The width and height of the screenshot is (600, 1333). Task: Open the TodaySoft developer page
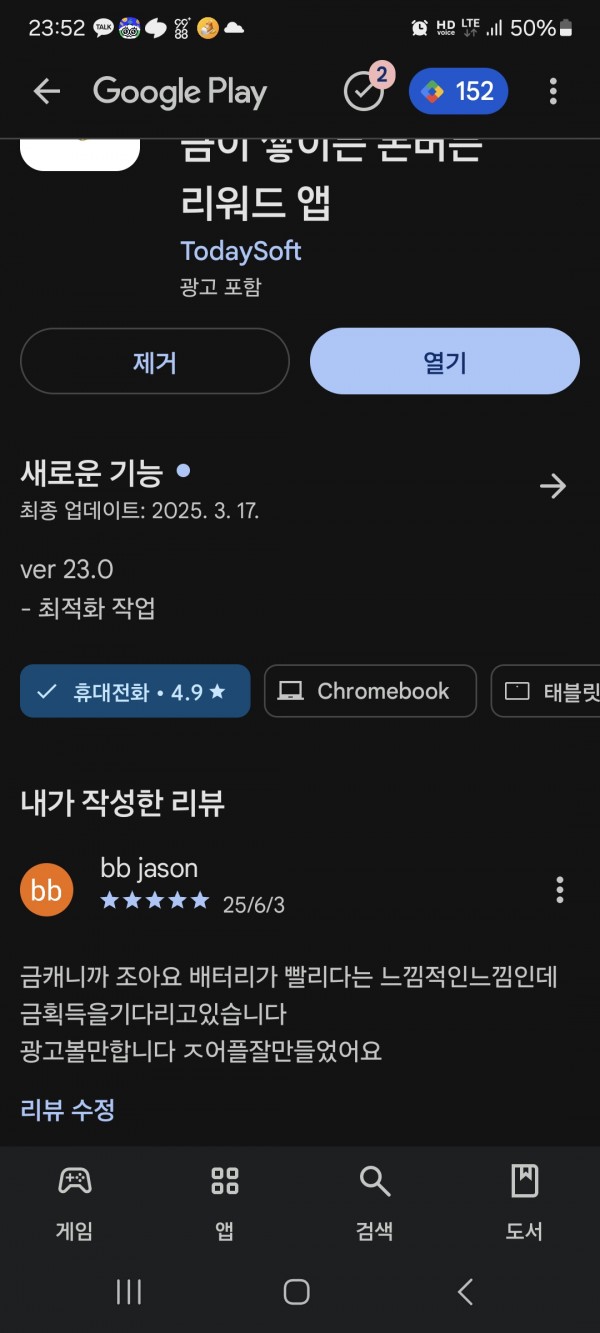(x=241, y=250)
